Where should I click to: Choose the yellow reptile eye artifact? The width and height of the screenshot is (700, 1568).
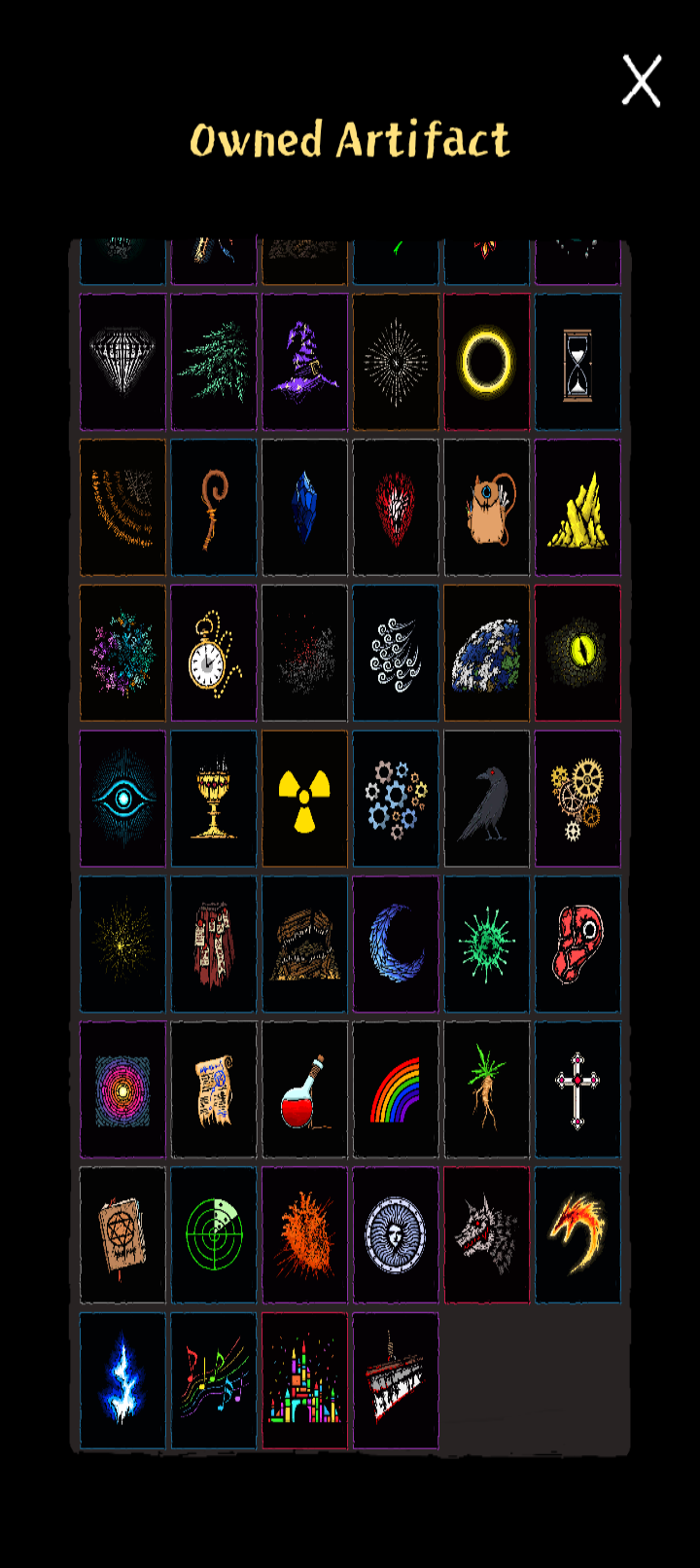[x=577, y=653]
